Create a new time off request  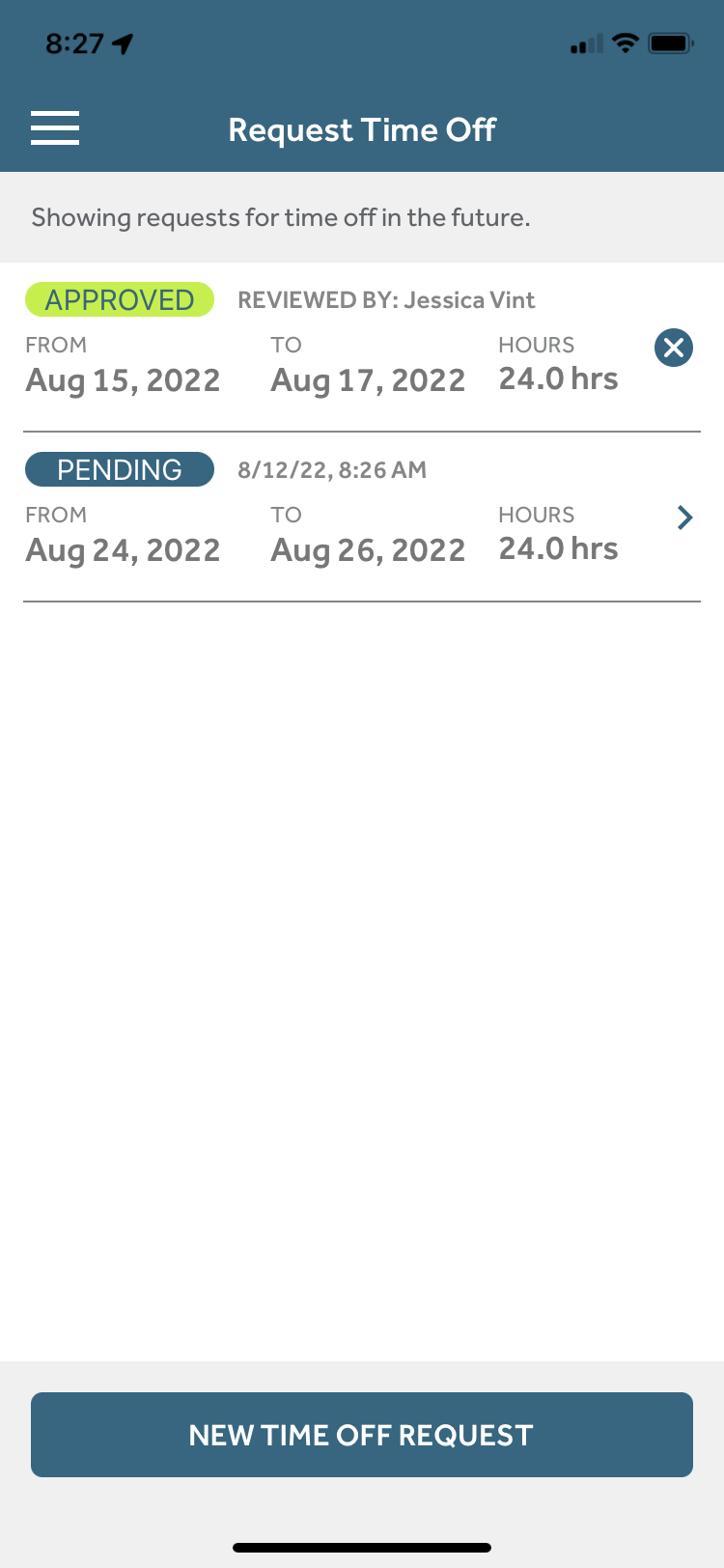[x=362, y=1435]
